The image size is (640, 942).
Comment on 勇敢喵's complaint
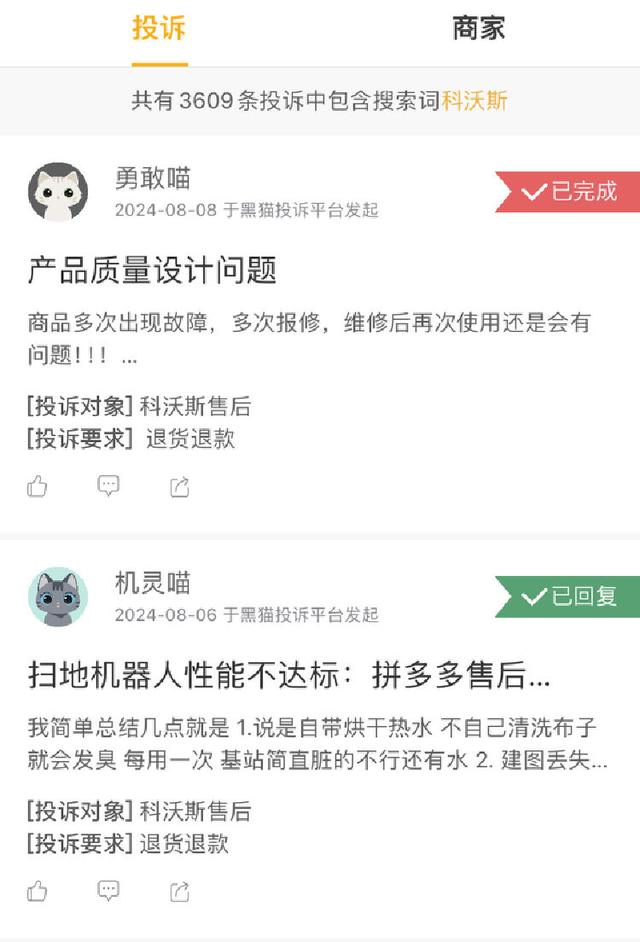point(108,486)
